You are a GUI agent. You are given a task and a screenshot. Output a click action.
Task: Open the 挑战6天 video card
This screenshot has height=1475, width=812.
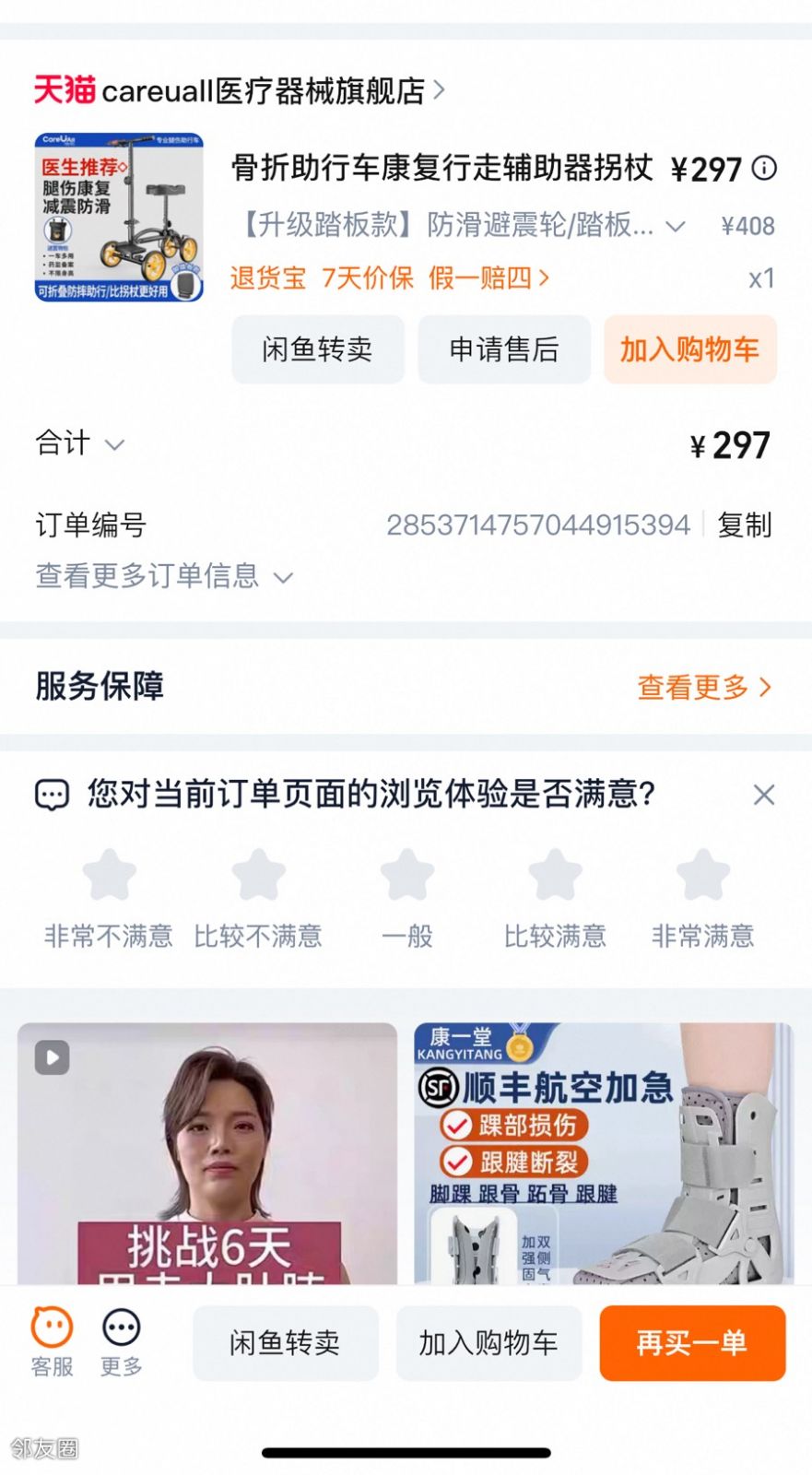207,1152
